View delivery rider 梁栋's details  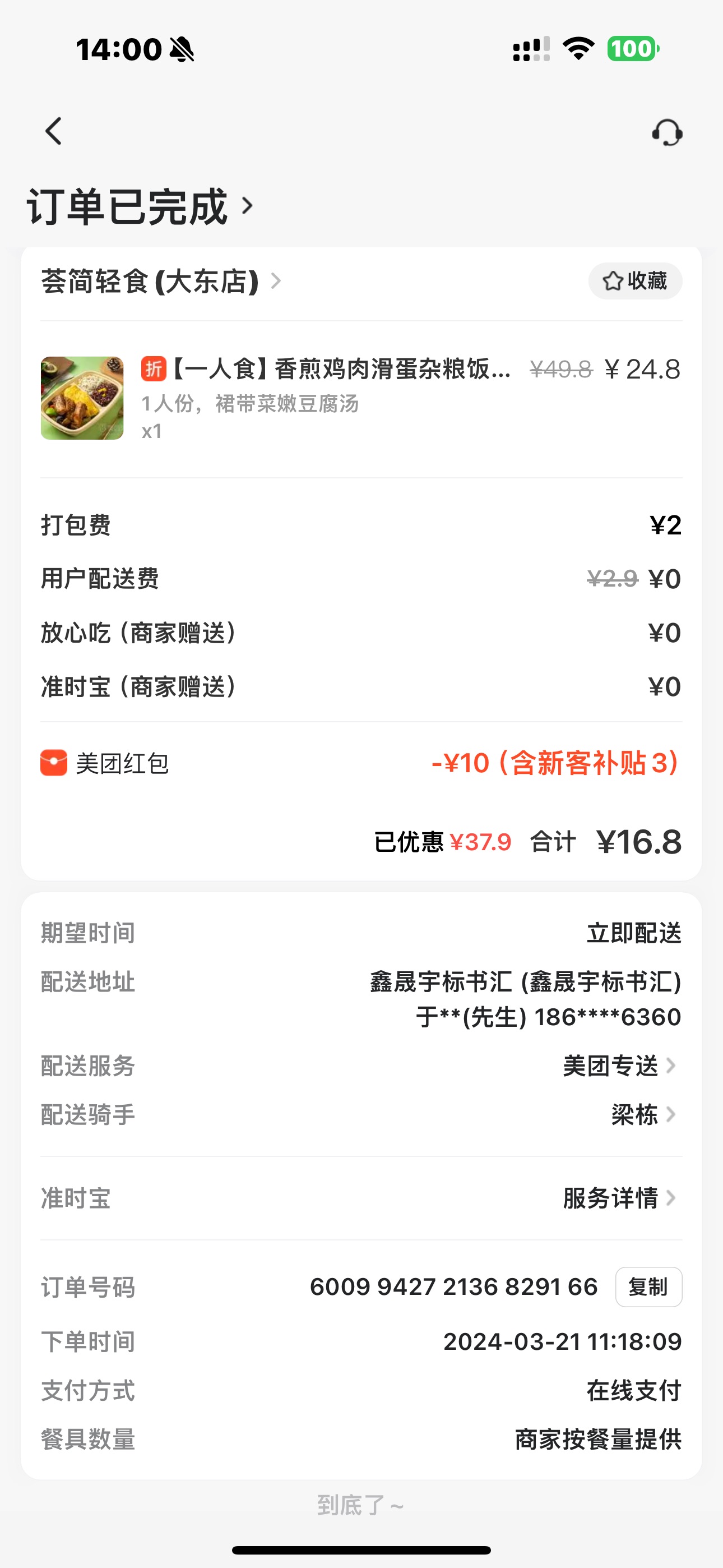pyautogui.click(x=643, y=1115)
